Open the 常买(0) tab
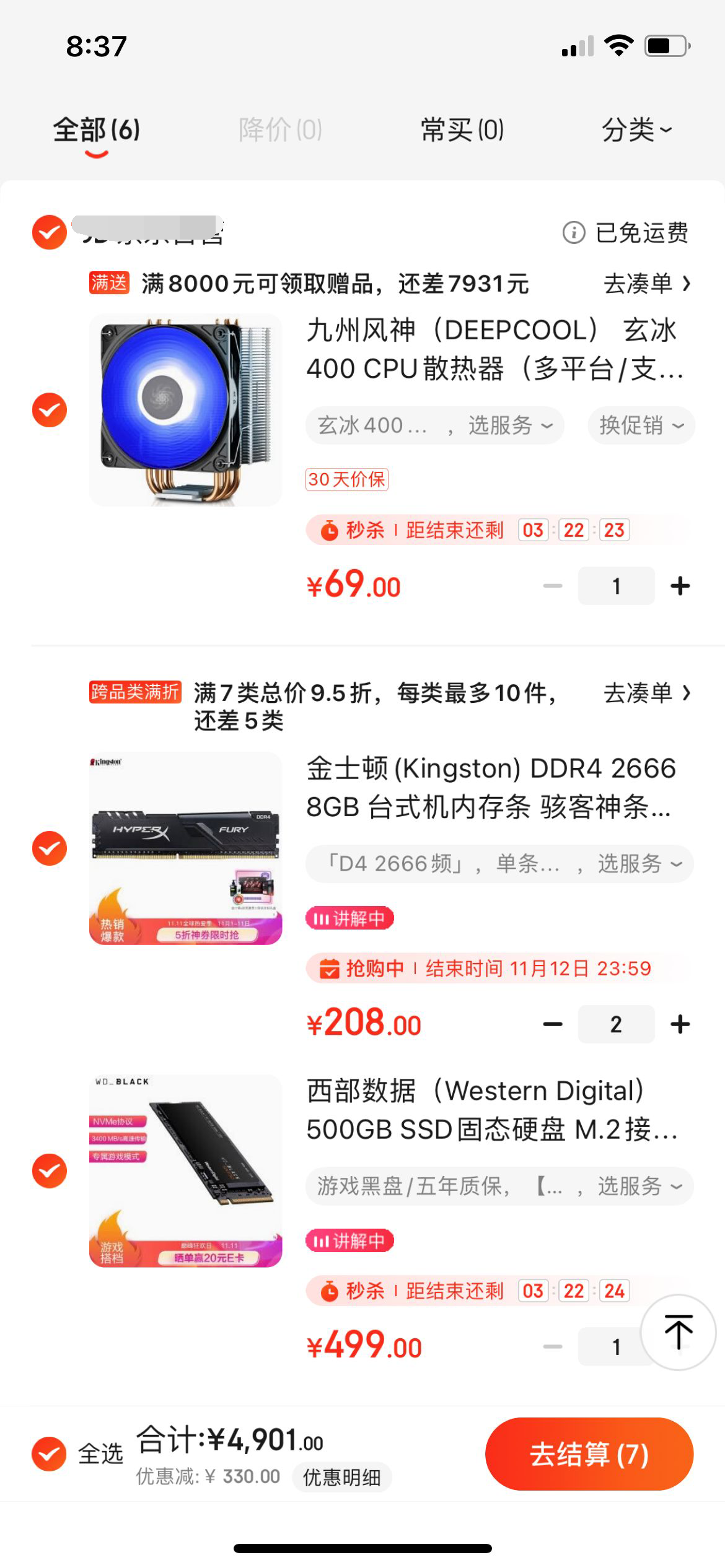Viewport: 725px width, 1568px height. 459,130
